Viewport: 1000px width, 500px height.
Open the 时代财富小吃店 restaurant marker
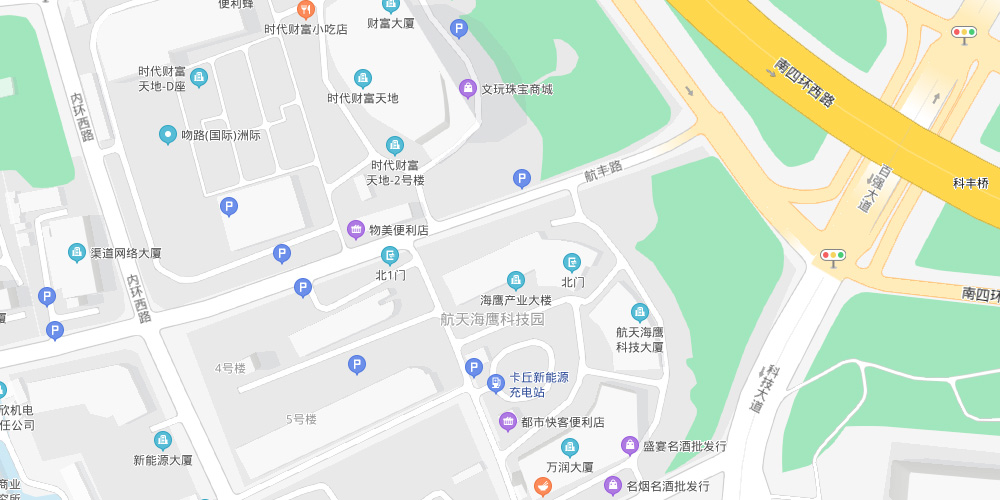coord(306,9)
